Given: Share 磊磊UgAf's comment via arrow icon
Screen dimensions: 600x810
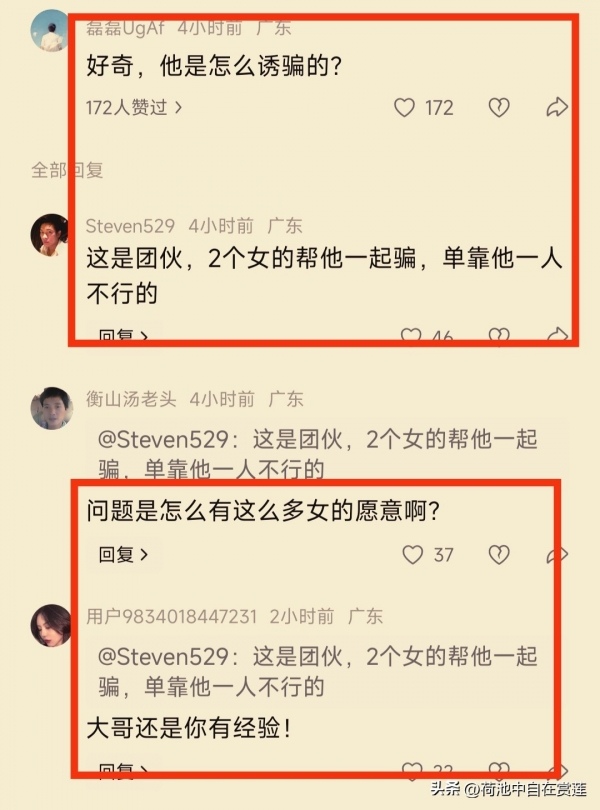Looking at the screenshot, I should [x=557, y=108].
